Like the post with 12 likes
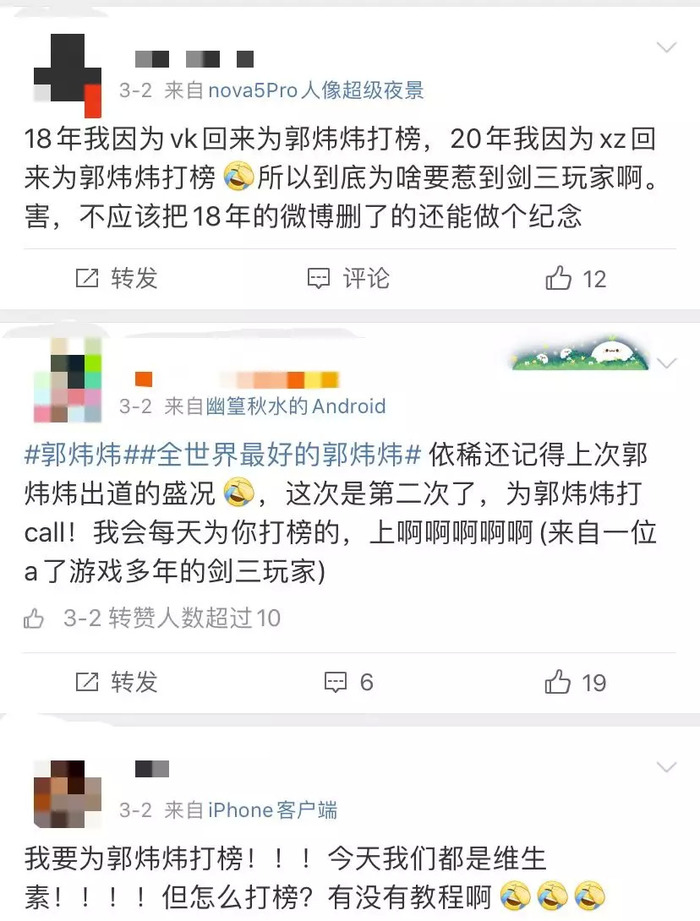This screenshot has height=921, width=700. click(x=576, y=278)
